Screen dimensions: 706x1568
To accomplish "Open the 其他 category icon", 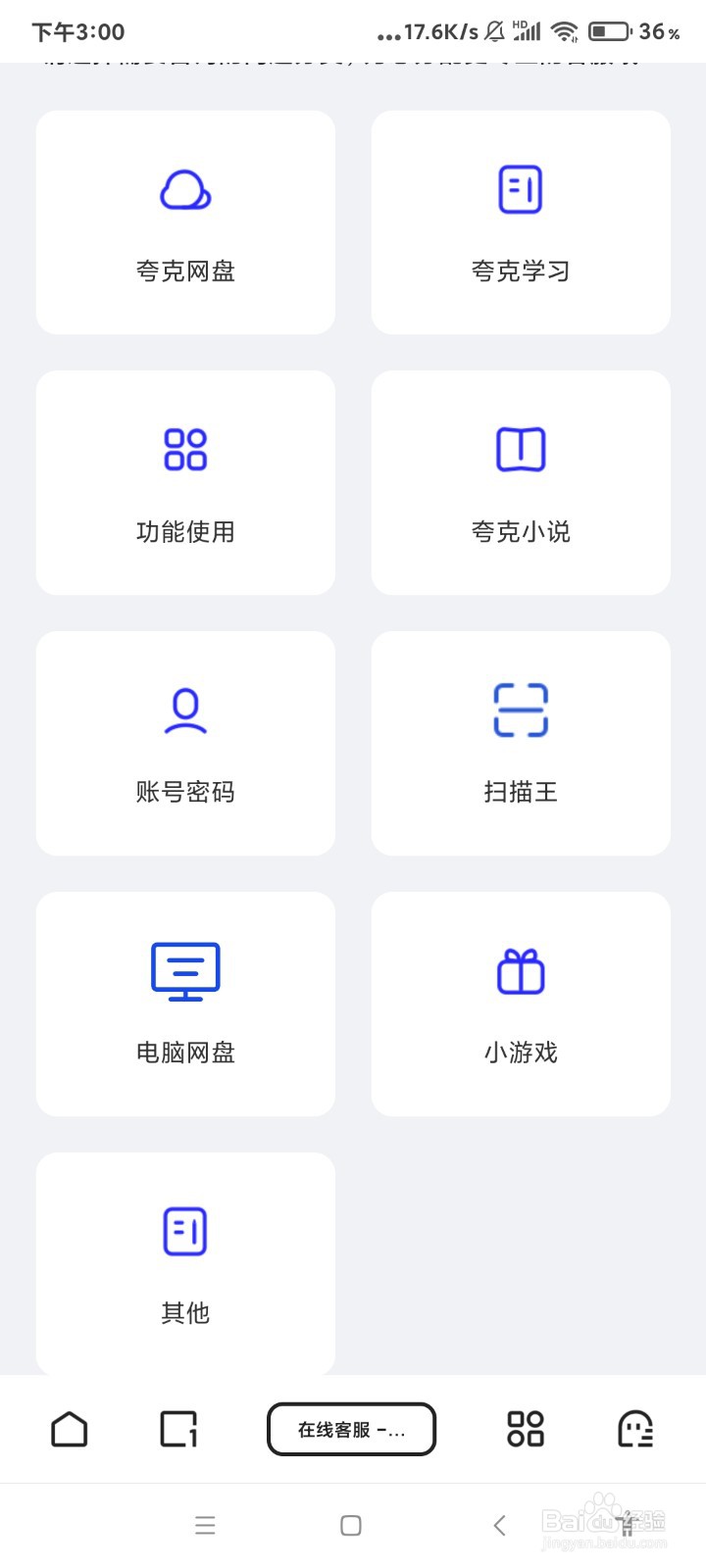I will click(x=185, y=1231).
